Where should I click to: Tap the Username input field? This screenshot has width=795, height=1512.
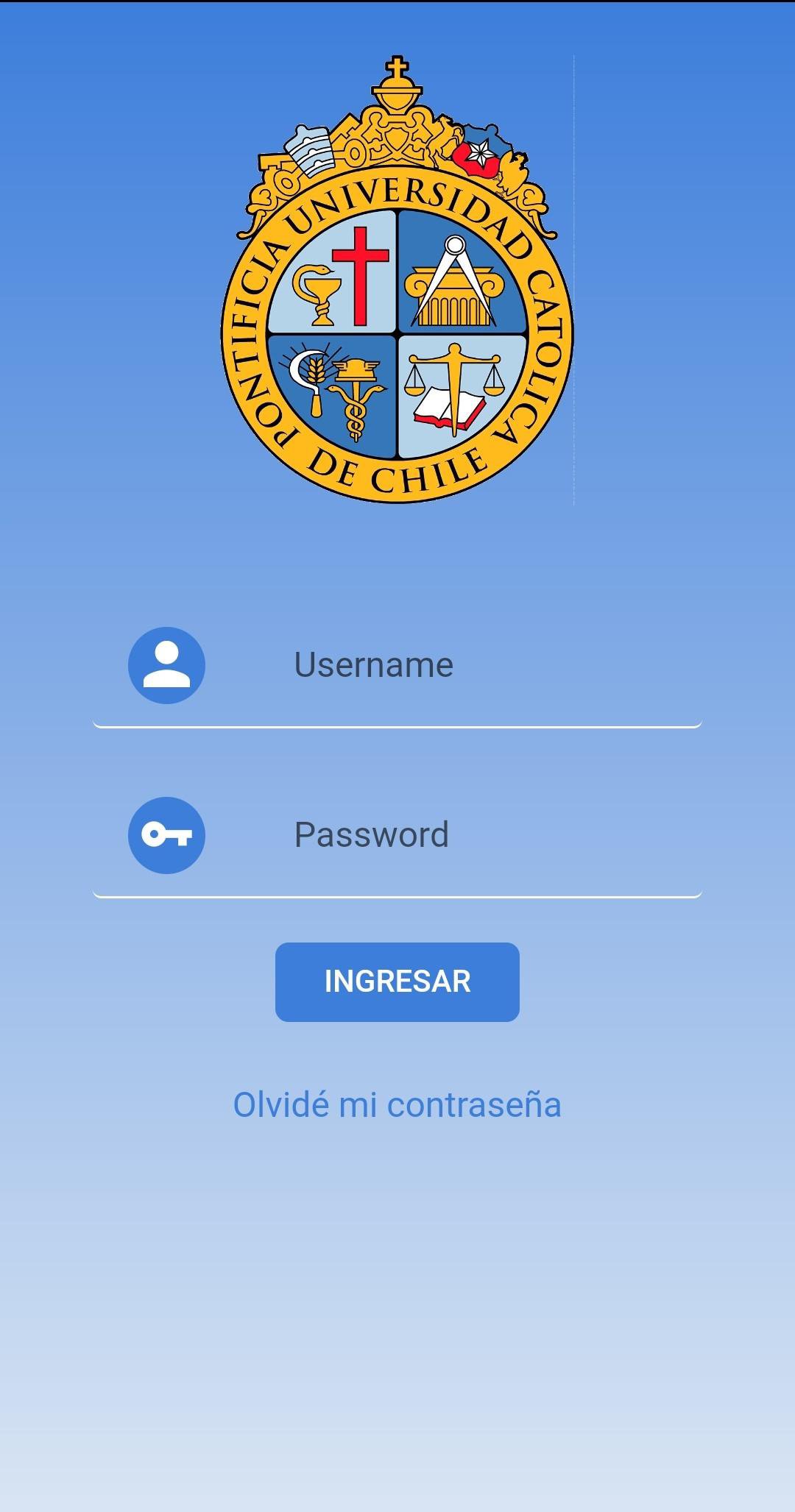pos(397,665)
